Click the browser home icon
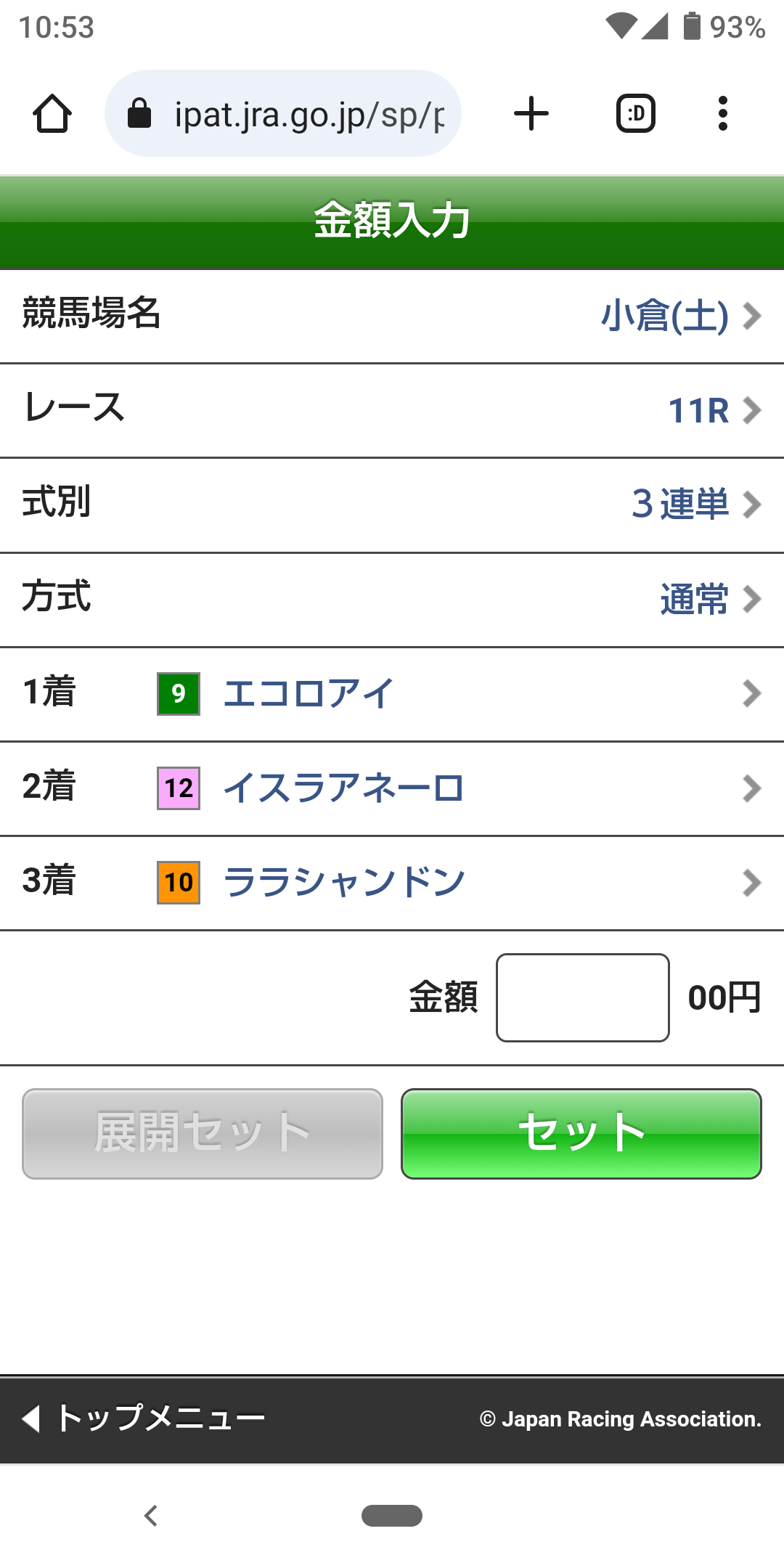Screen dimensions: 784x1568 [x=52, y=113]
